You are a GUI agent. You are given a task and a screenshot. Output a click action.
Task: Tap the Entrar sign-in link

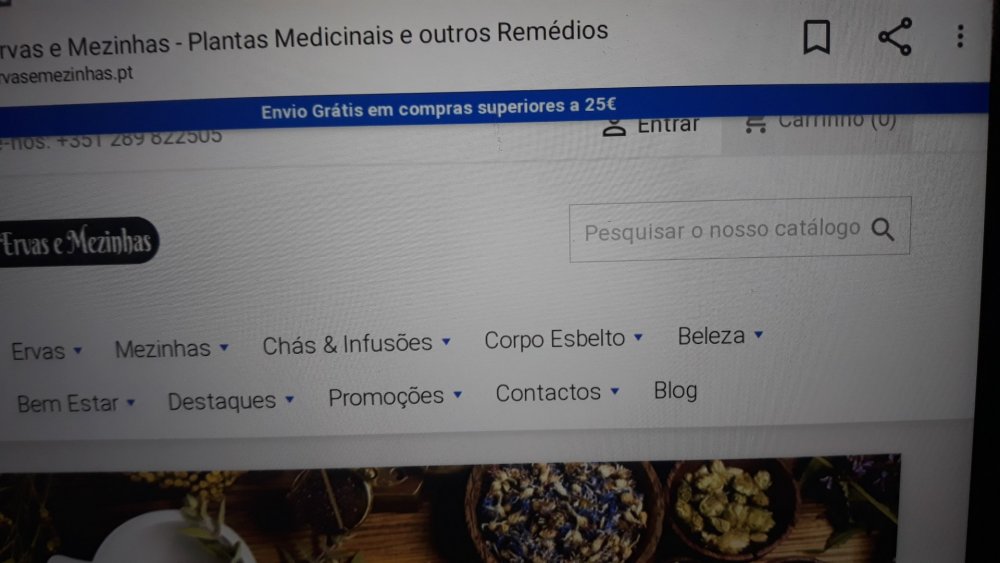(x=652, y=125)
